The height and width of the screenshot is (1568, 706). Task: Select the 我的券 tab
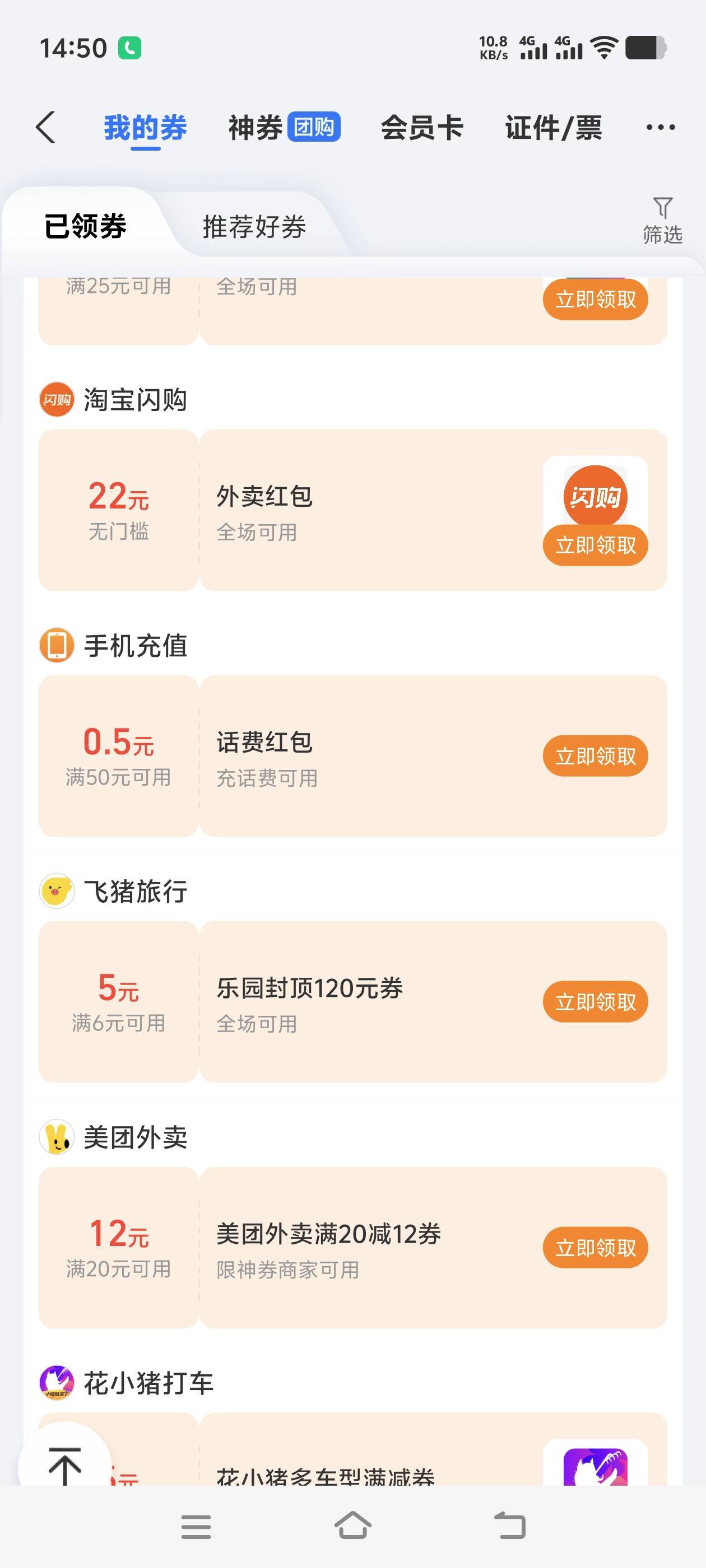[x=145, y=127]
